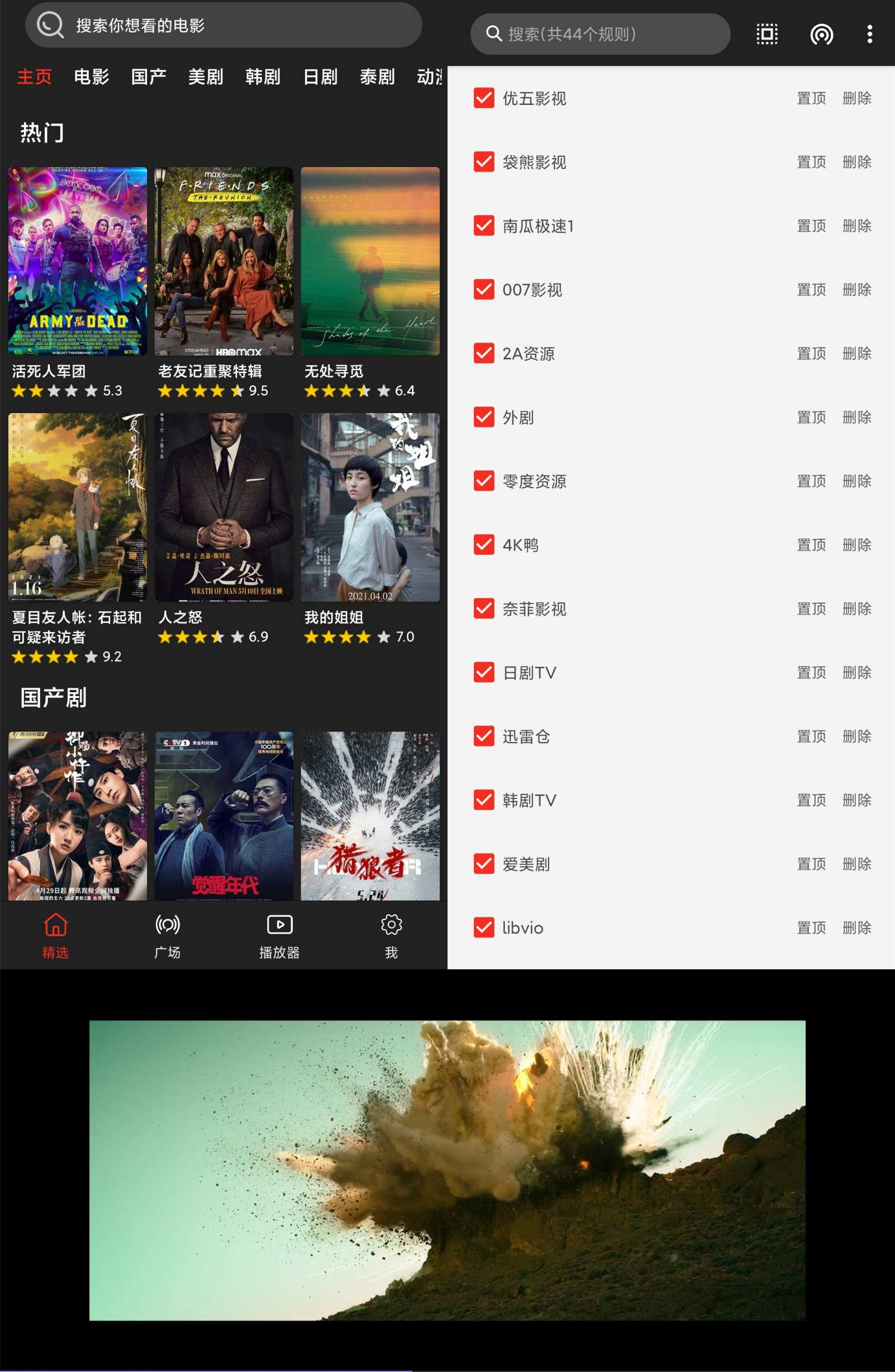
Task: Open the 我 profile tab
Action: [391, 935]
